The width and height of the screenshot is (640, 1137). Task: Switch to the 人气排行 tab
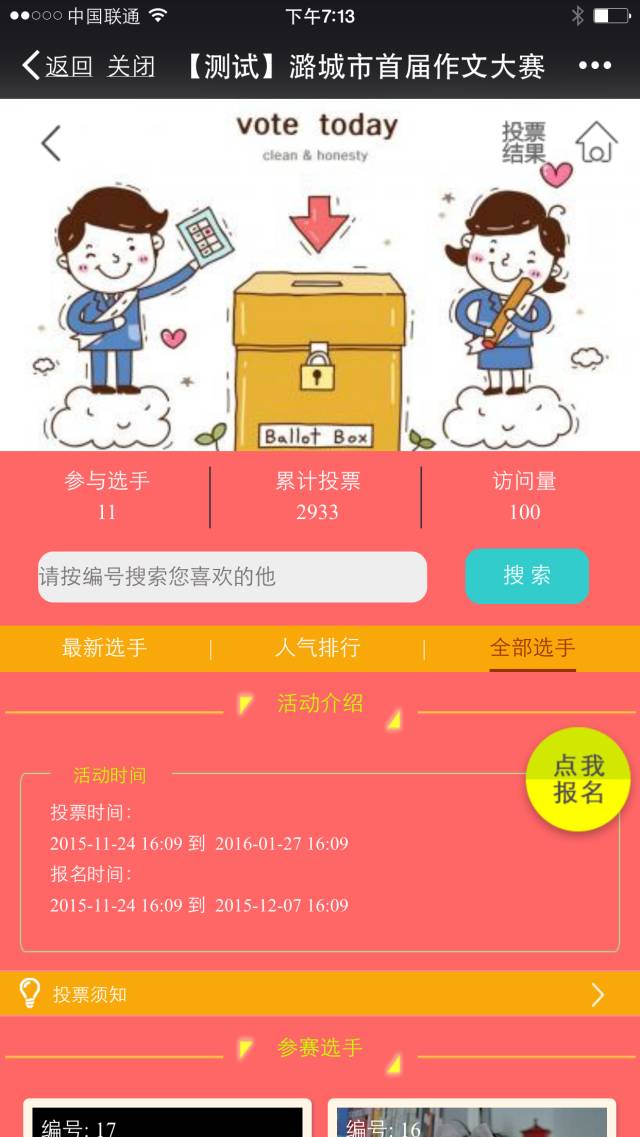click(x=317, y=648)
